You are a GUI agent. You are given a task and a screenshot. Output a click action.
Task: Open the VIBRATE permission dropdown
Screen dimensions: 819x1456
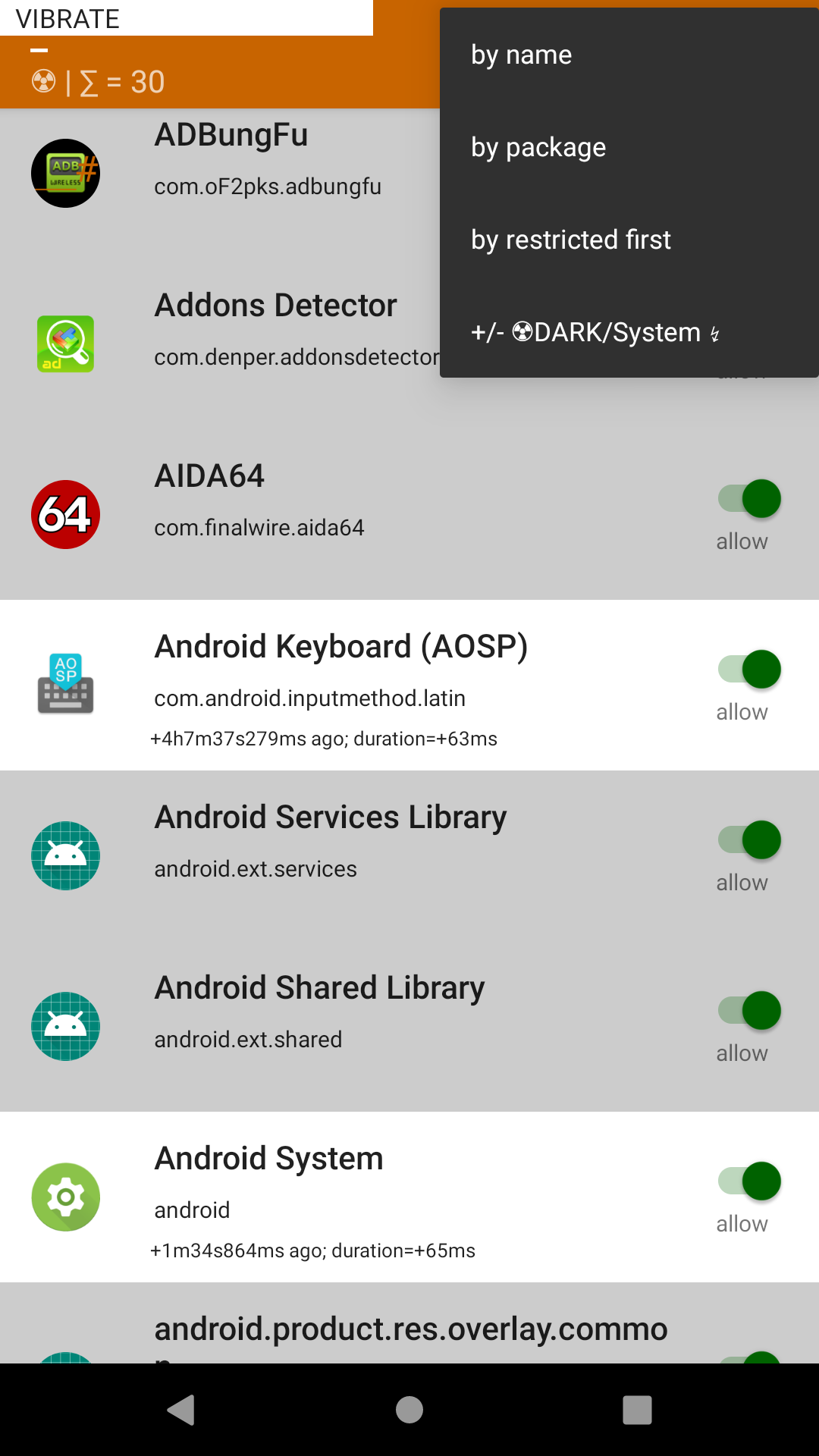point(186,18)
